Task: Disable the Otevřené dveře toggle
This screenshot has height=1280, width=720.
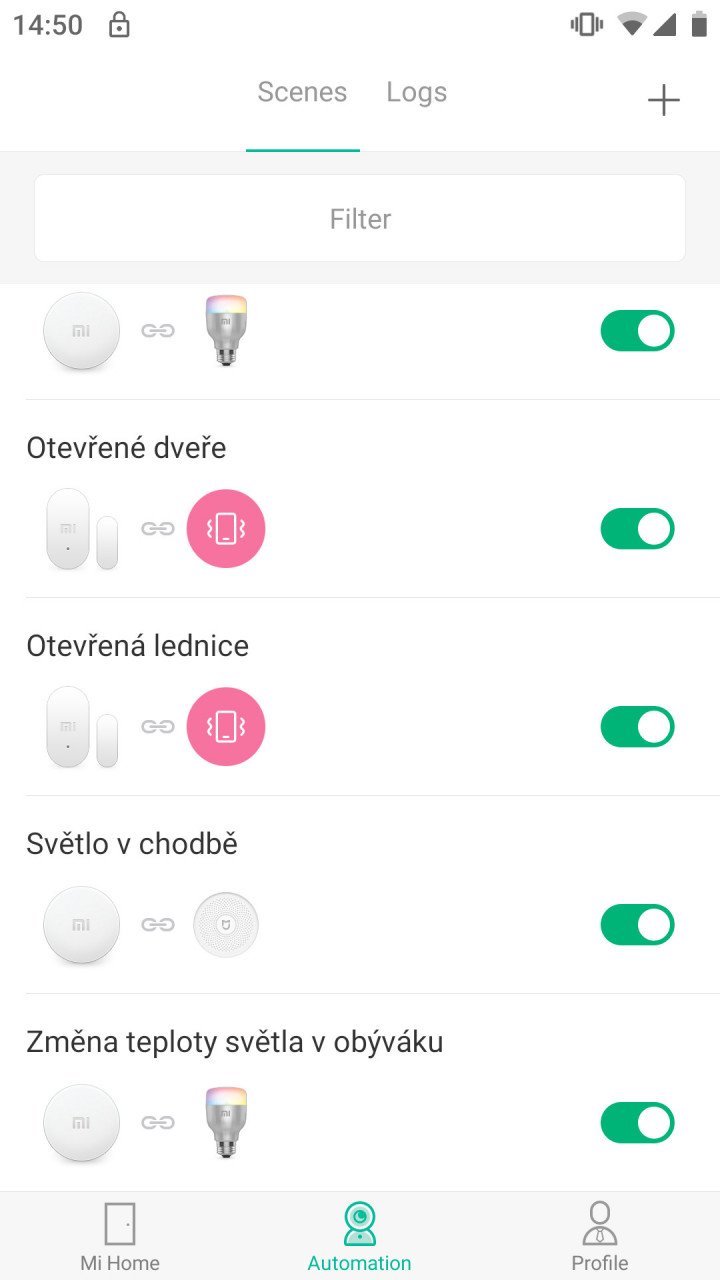Action: tap(637, 528)
